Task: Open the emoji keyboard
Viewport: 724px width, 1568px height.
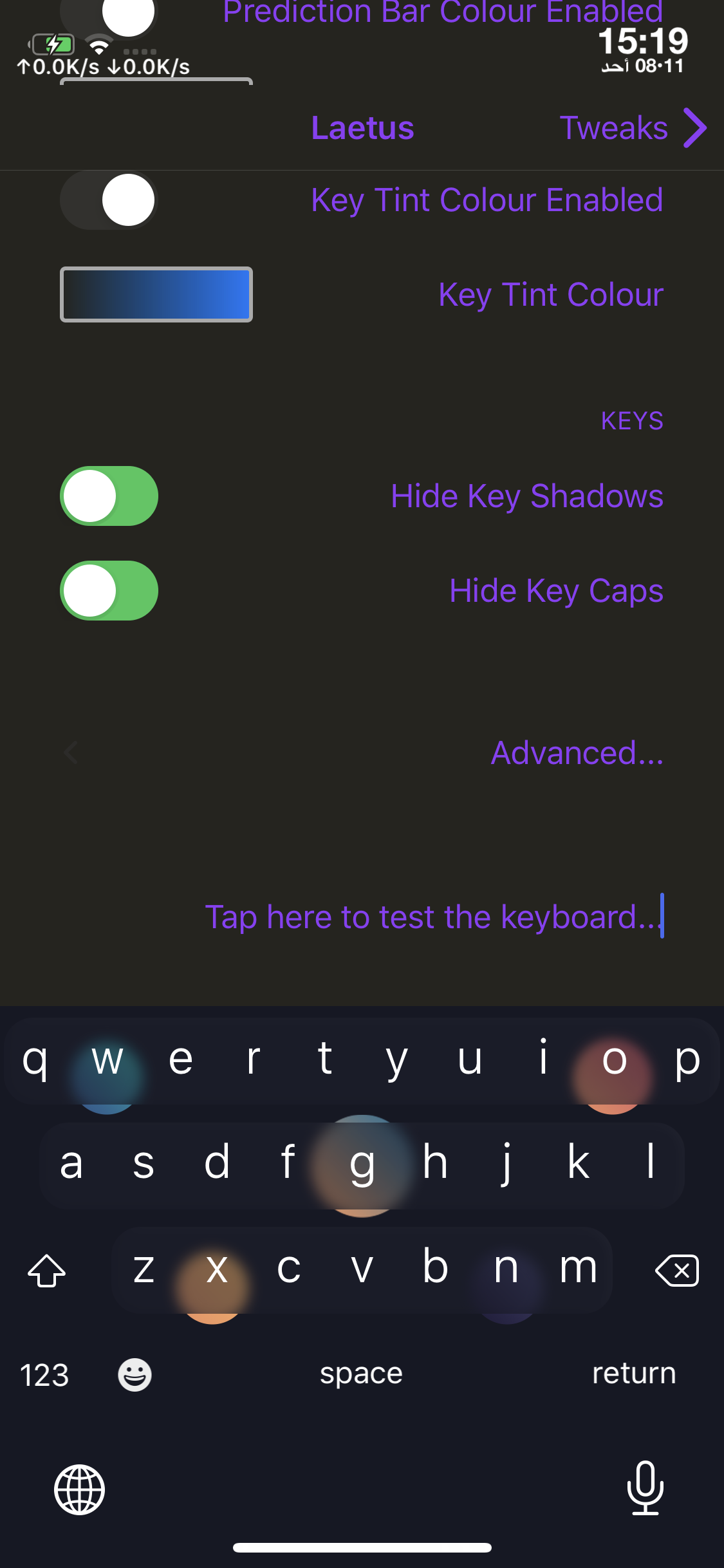Action: [135, 1375]
